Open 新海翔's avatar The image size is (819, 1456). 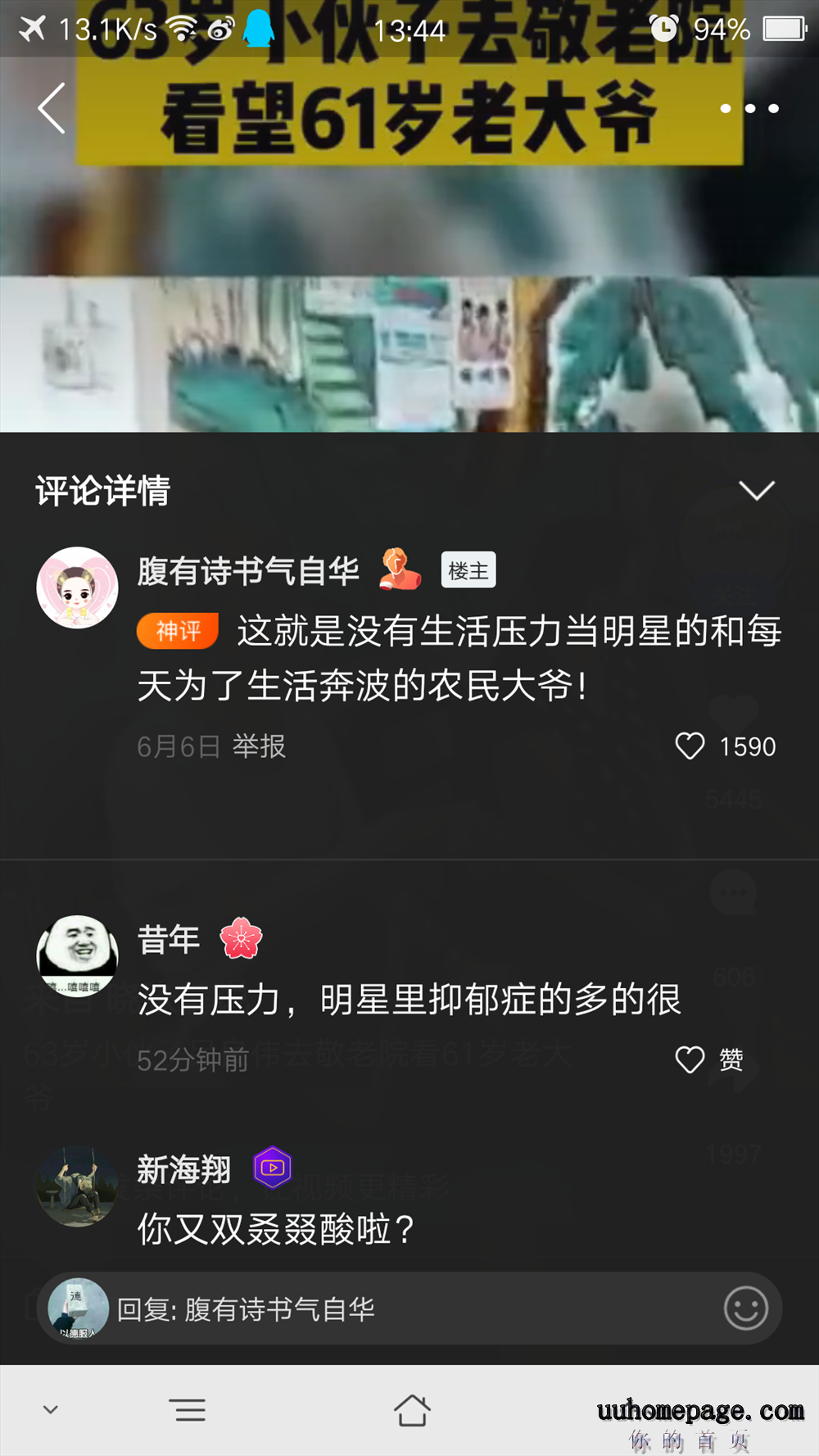(78, 1186)
